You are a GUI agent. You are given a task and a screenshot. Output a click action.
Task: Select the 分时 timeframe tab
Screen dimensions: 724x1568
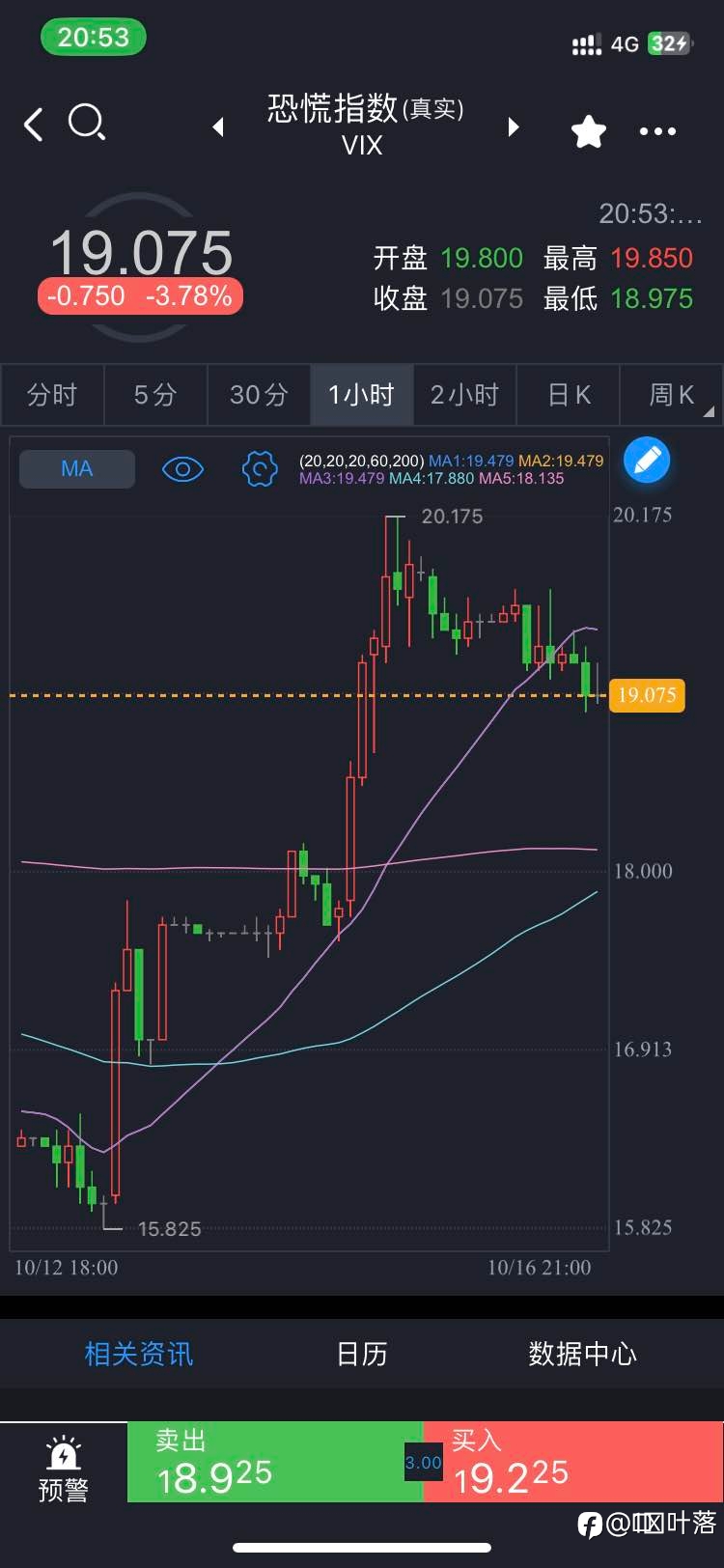click(x=52, y=395)
